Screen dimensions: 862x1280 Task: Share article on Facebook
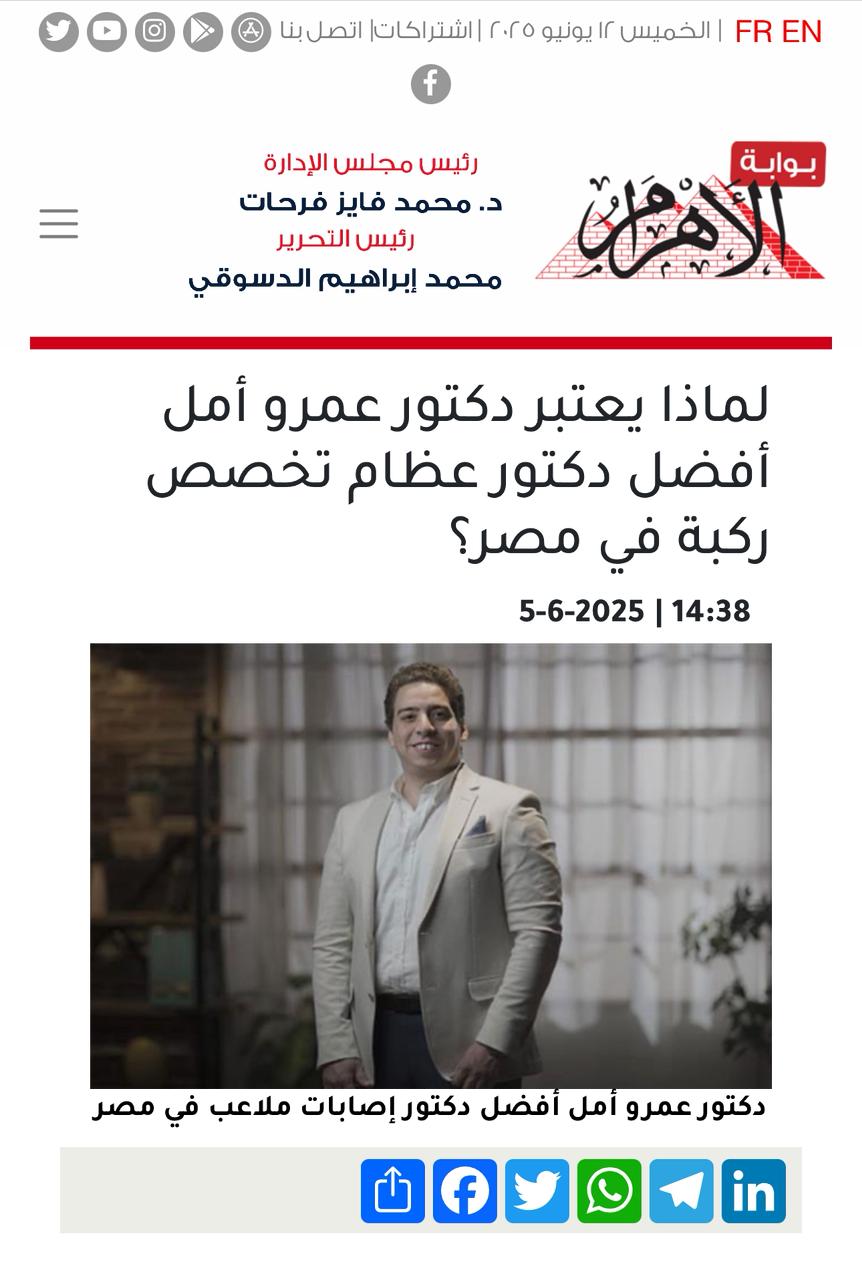(x=465, y=1191)
